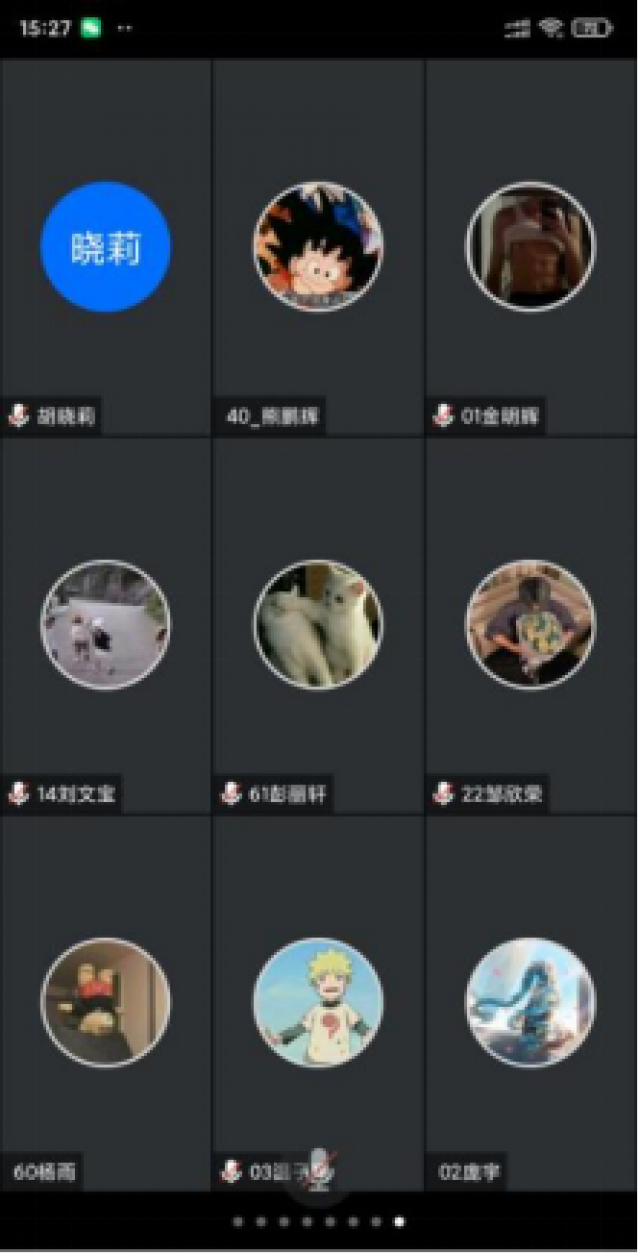Select the tile of participant 22
Image resolution: width=640 pixels, height=1255 pixels.
point(531,624)
